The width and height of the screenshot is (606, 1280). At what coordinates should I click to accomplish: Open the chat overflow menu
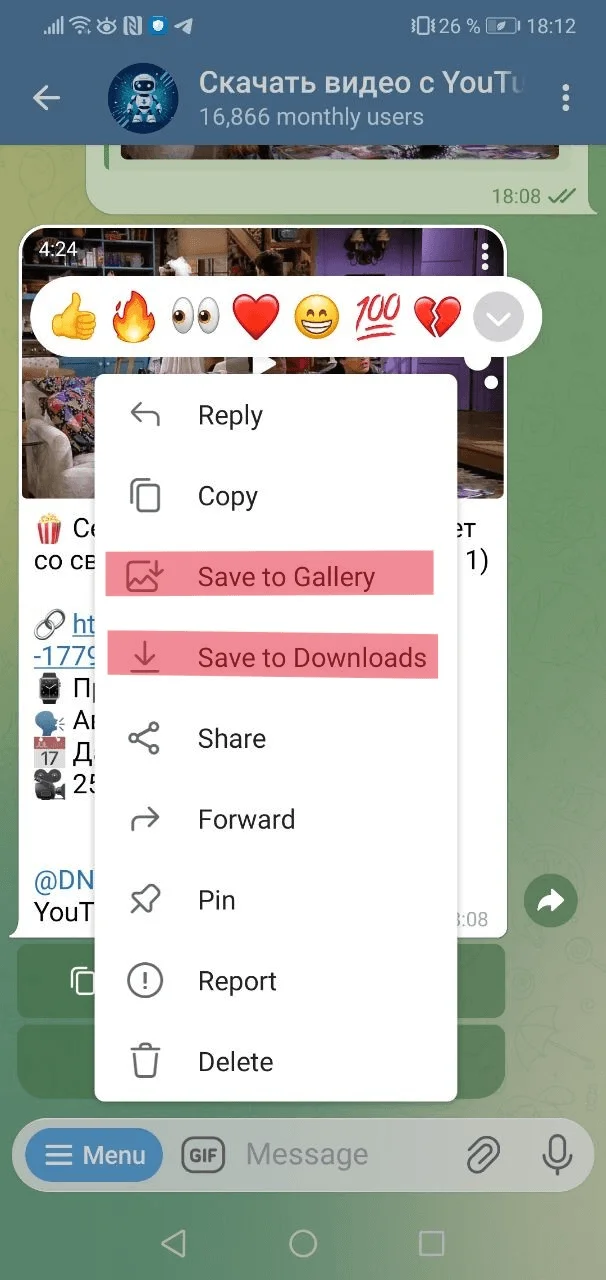[566, 97]
